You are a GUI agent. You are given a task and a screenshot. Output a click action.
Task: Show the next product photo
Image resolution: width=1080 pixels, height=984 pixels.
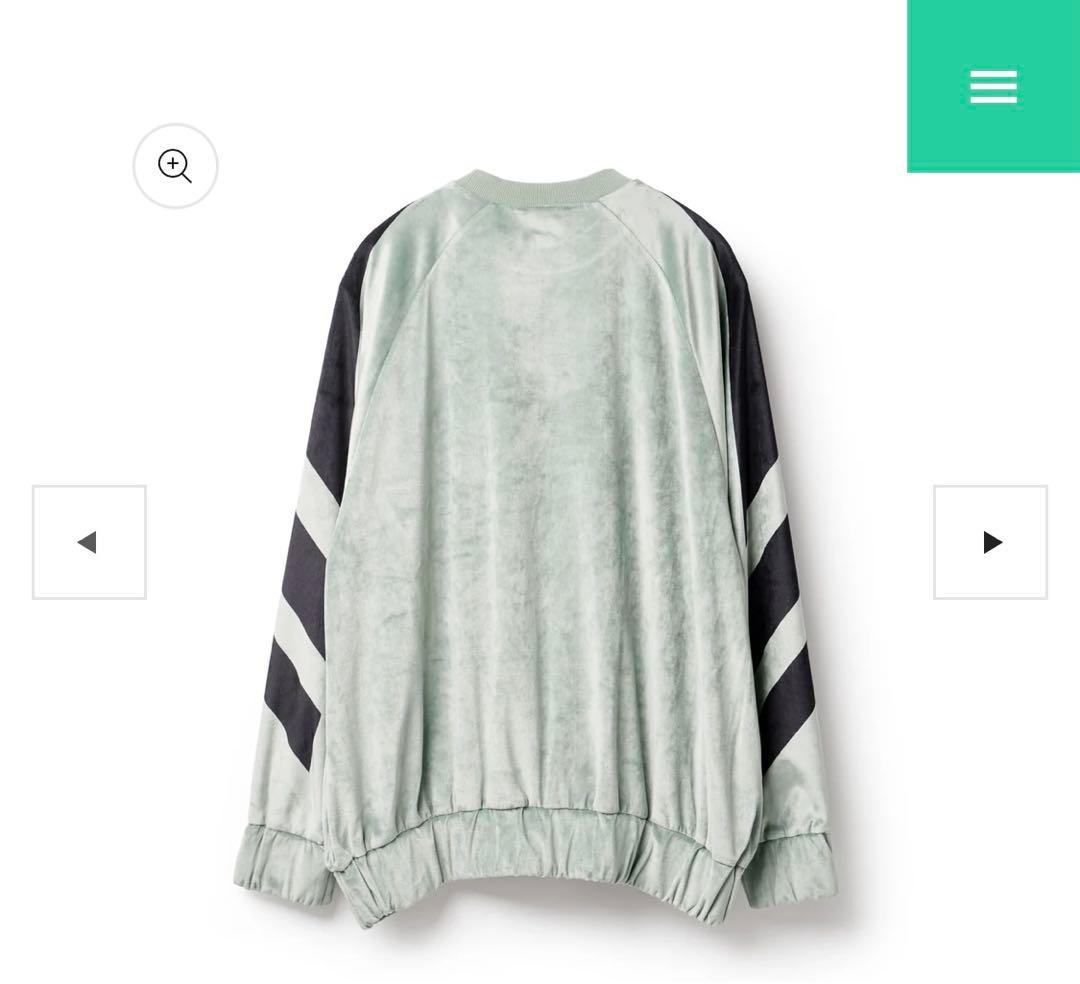990,542
